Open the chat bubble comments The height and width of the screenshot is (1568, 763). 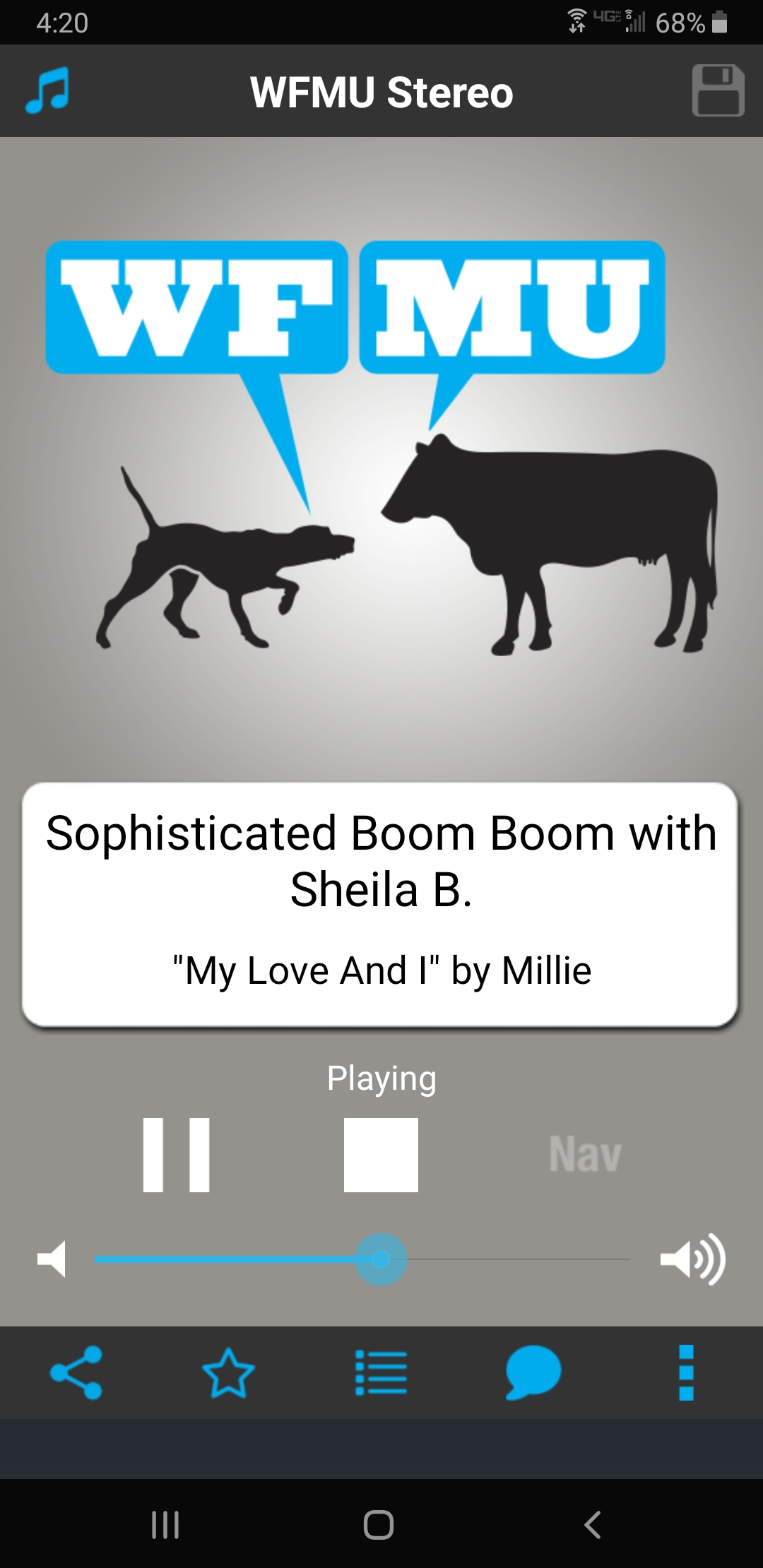(533, 1372)
